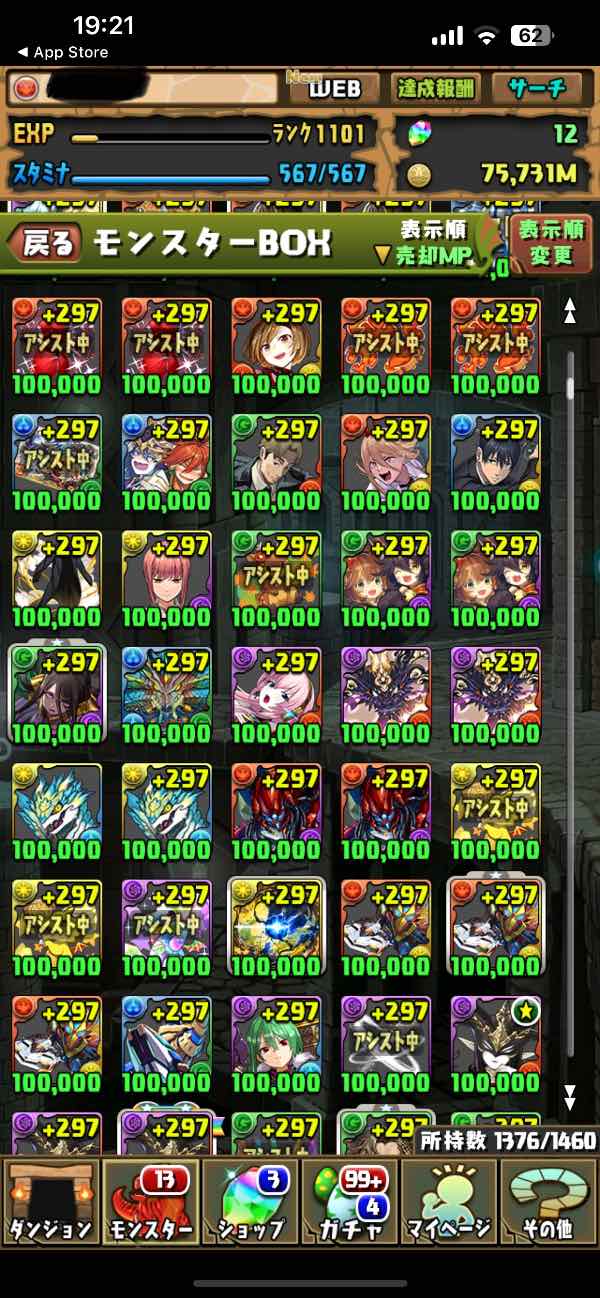
Task: Open the その他 tab
Action: tap(549, 1201)
